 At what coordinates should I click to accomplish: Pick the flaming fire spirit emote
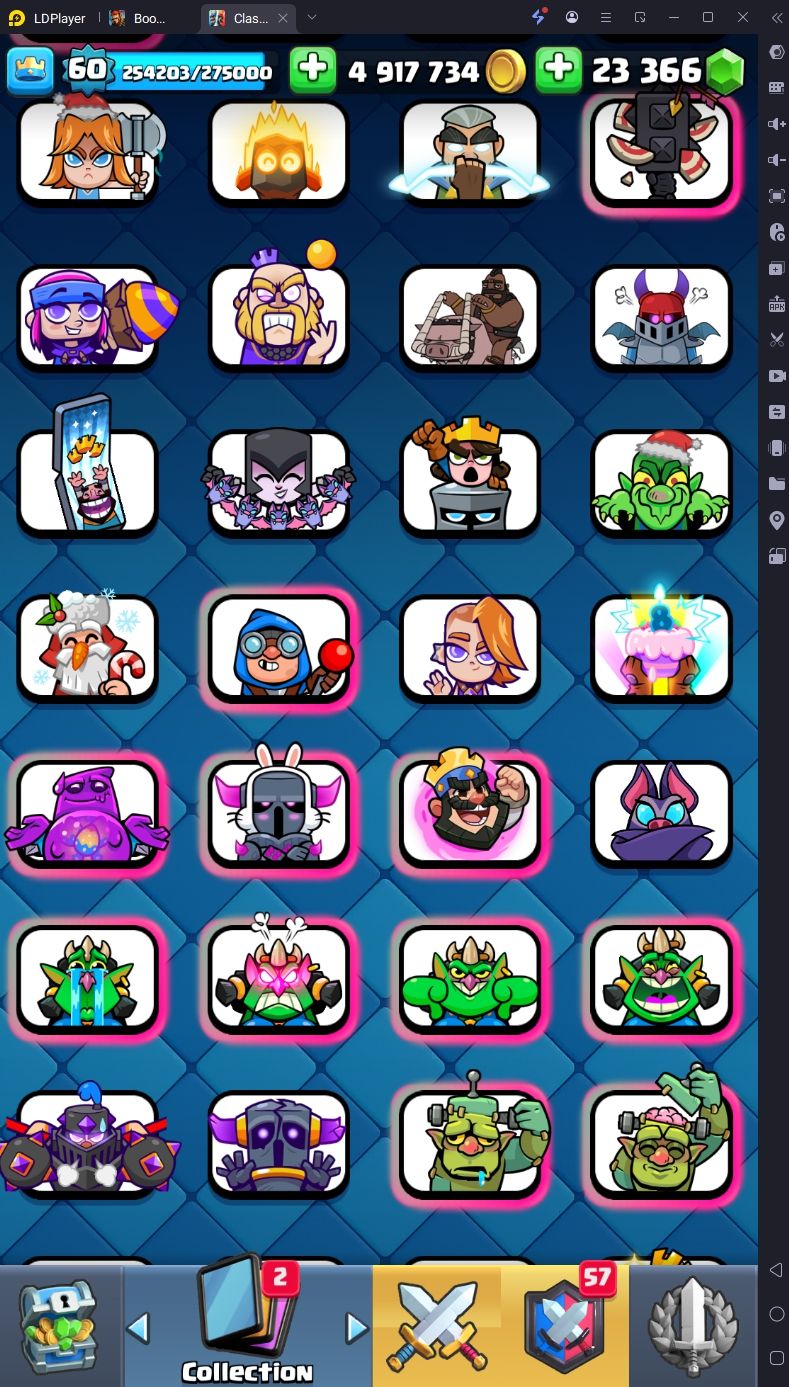(279, 152)
